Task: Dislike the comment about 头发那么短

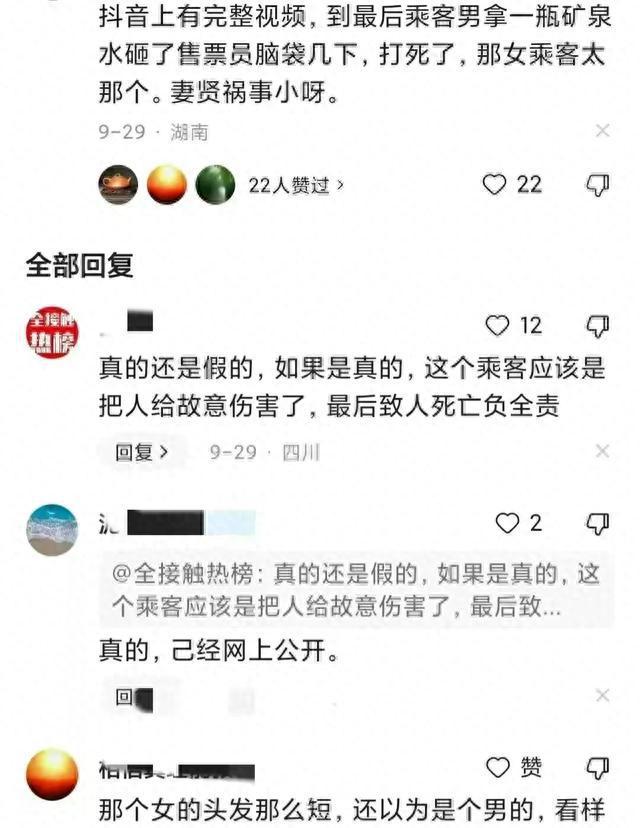Action: [x=597, y=767]
